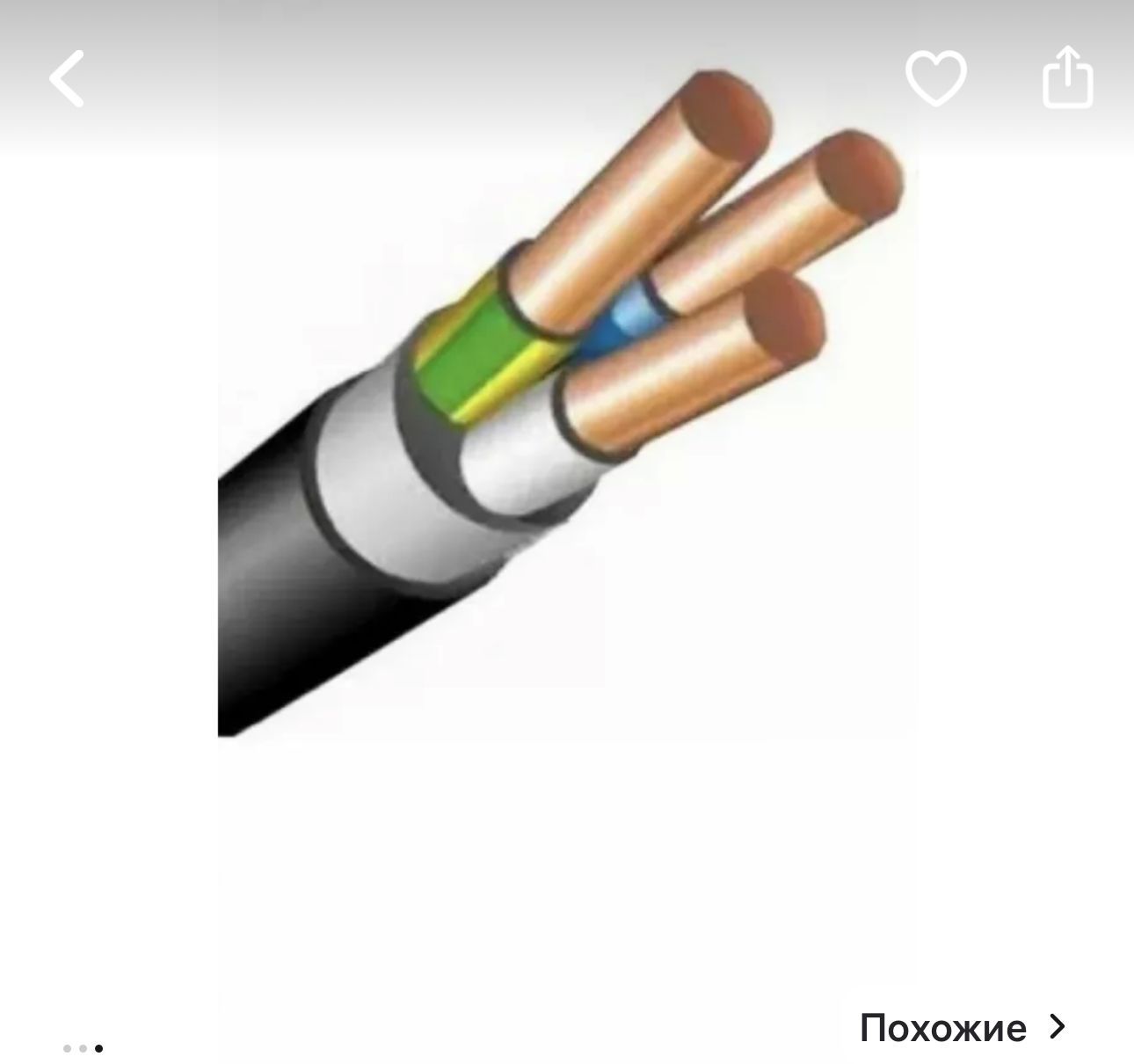Image resolution: width=1134 pixels, height=1064 pixels.
Task: Go back using the arrow
Action: click(x=67, y=78)
